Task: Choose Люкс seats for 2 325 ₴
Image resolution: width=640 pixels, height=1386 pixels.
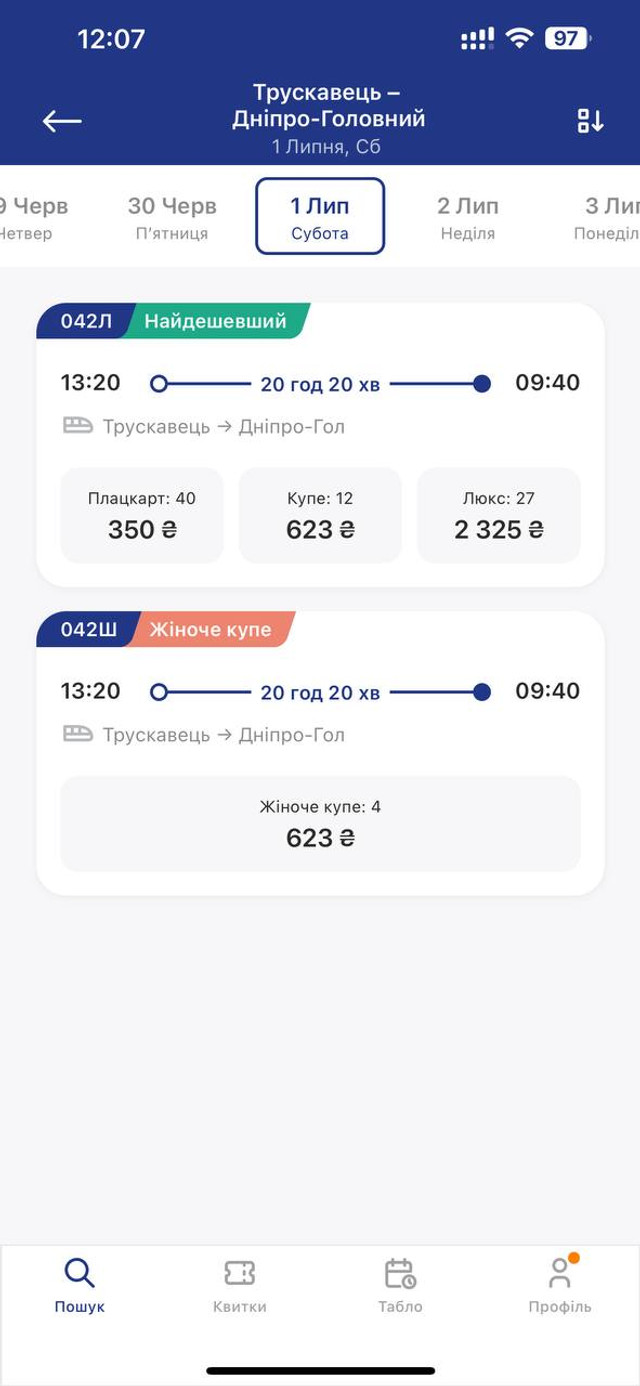Action: (x=498, y=515)
